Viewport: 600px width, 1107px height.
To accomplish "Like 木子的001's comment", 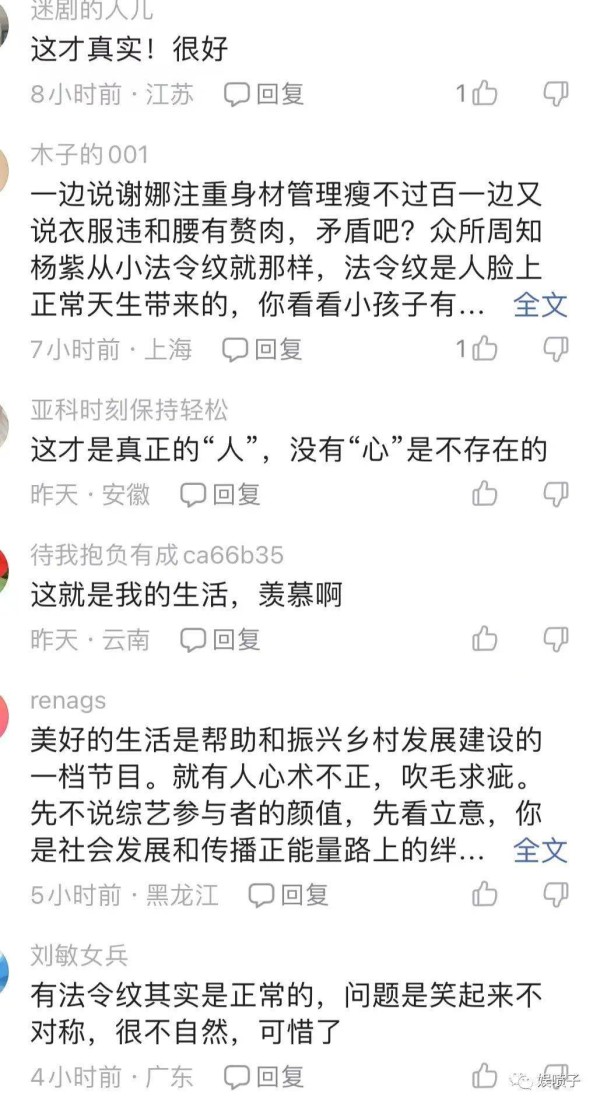I will pyautogui.click(x=477, y=349).
